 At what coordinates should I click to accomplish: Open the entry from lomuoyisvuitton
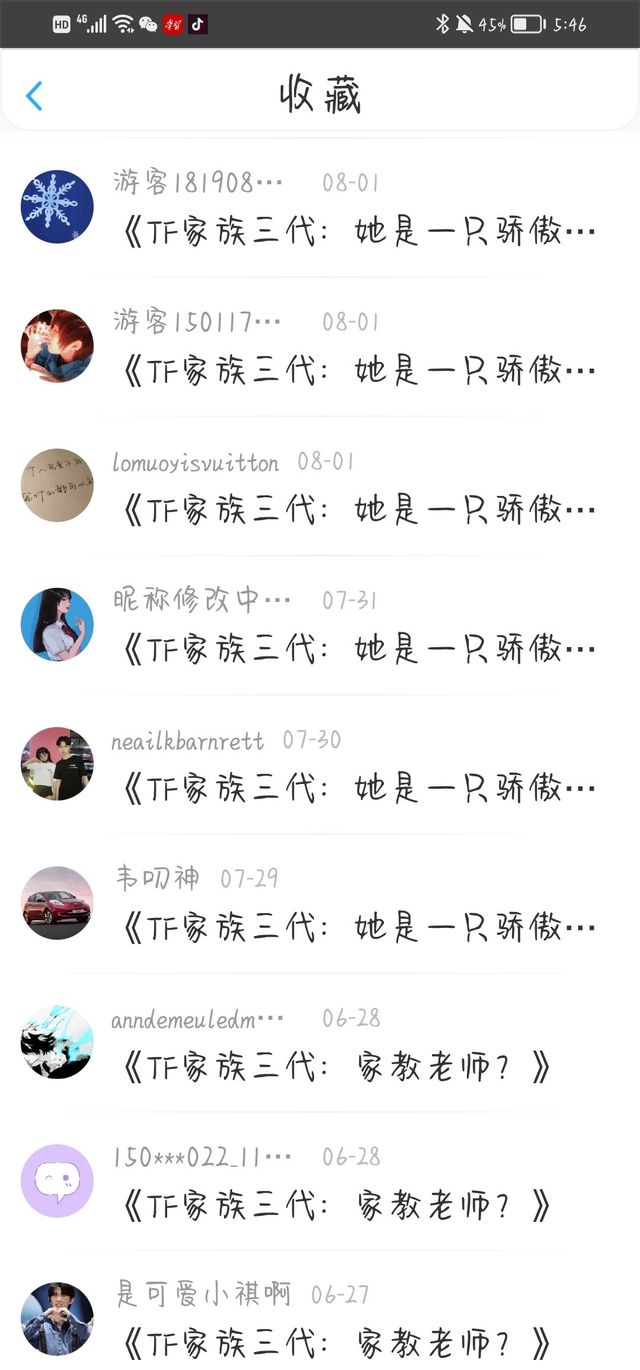358,510
